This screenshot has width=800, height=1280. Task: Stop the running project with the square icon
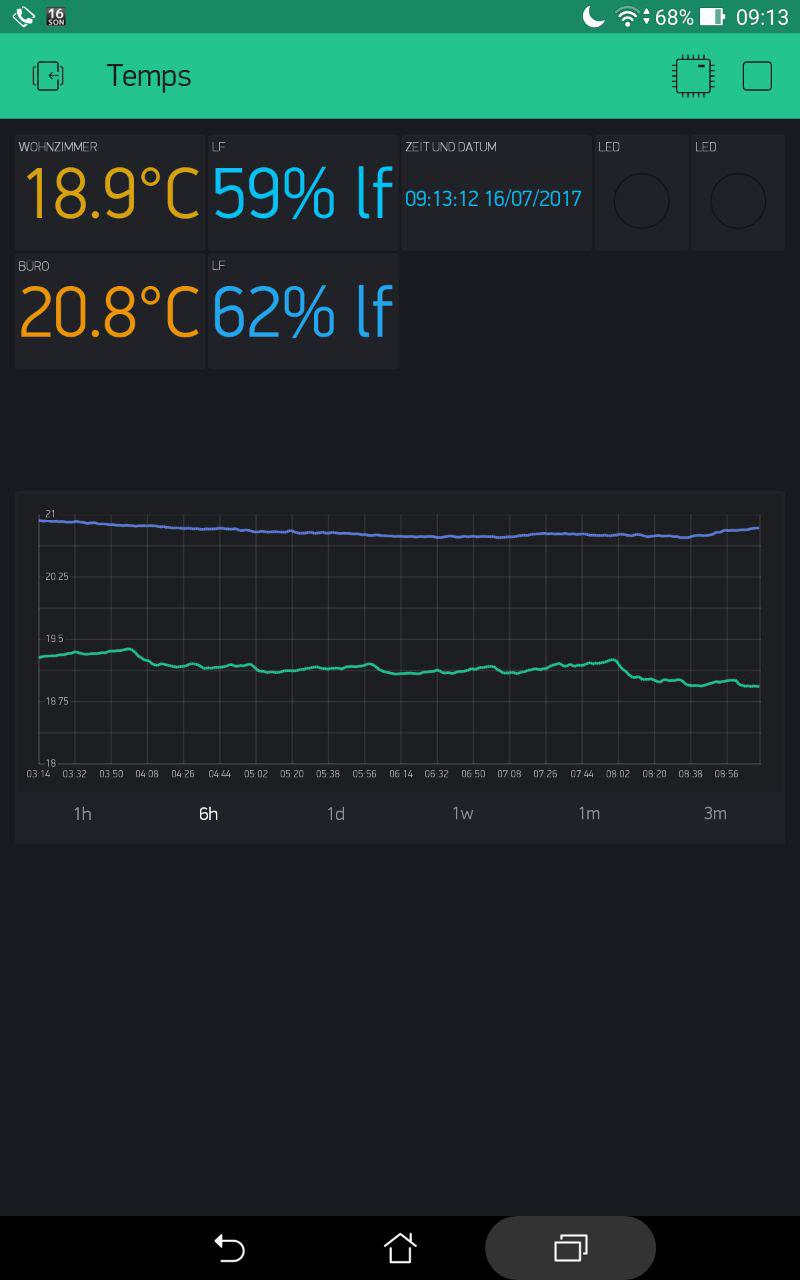(x=757, y=76)
